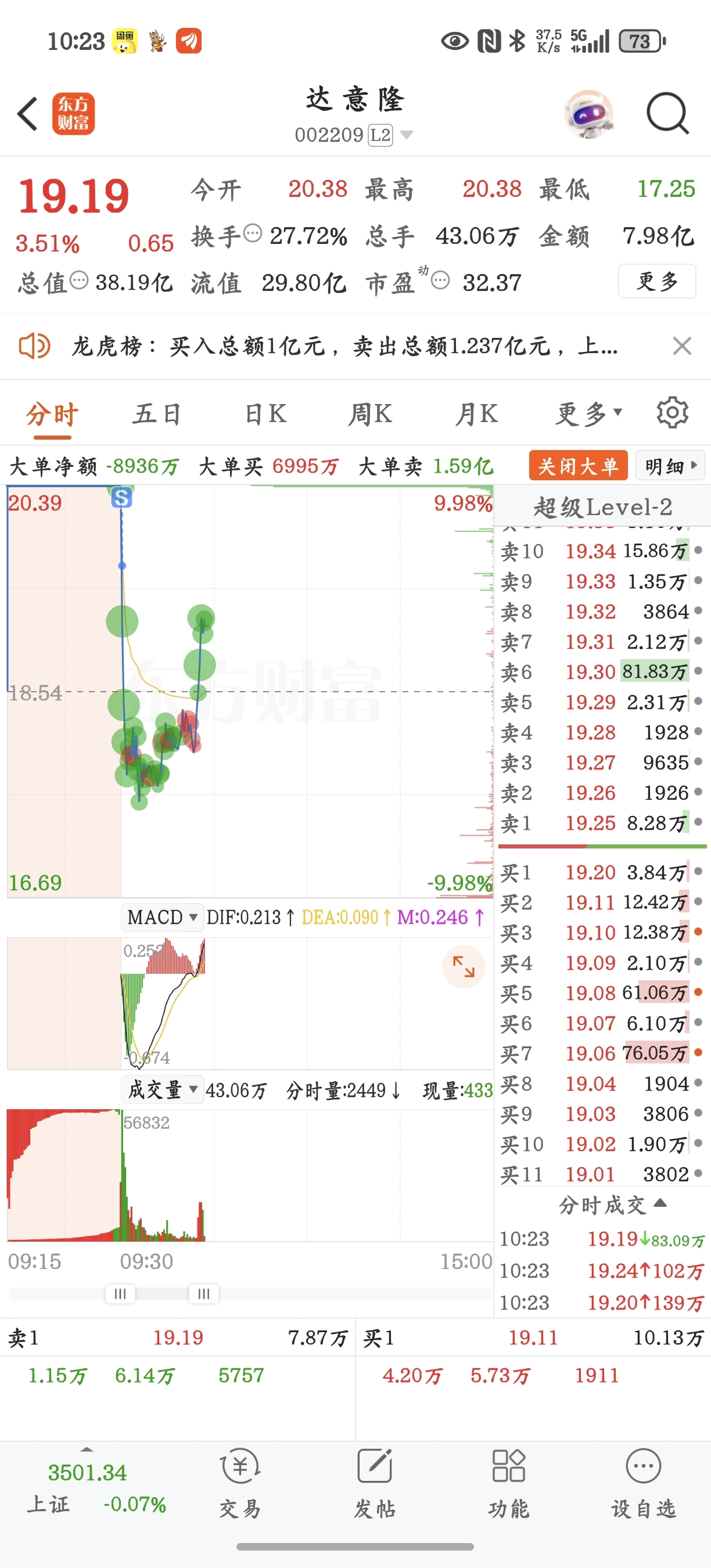Image resolution: width=711 pixels, height=1568 pixels.
Task: Expand the 更多 chart period dropdown
Action: pyautogui.click(x=588, y=415)
